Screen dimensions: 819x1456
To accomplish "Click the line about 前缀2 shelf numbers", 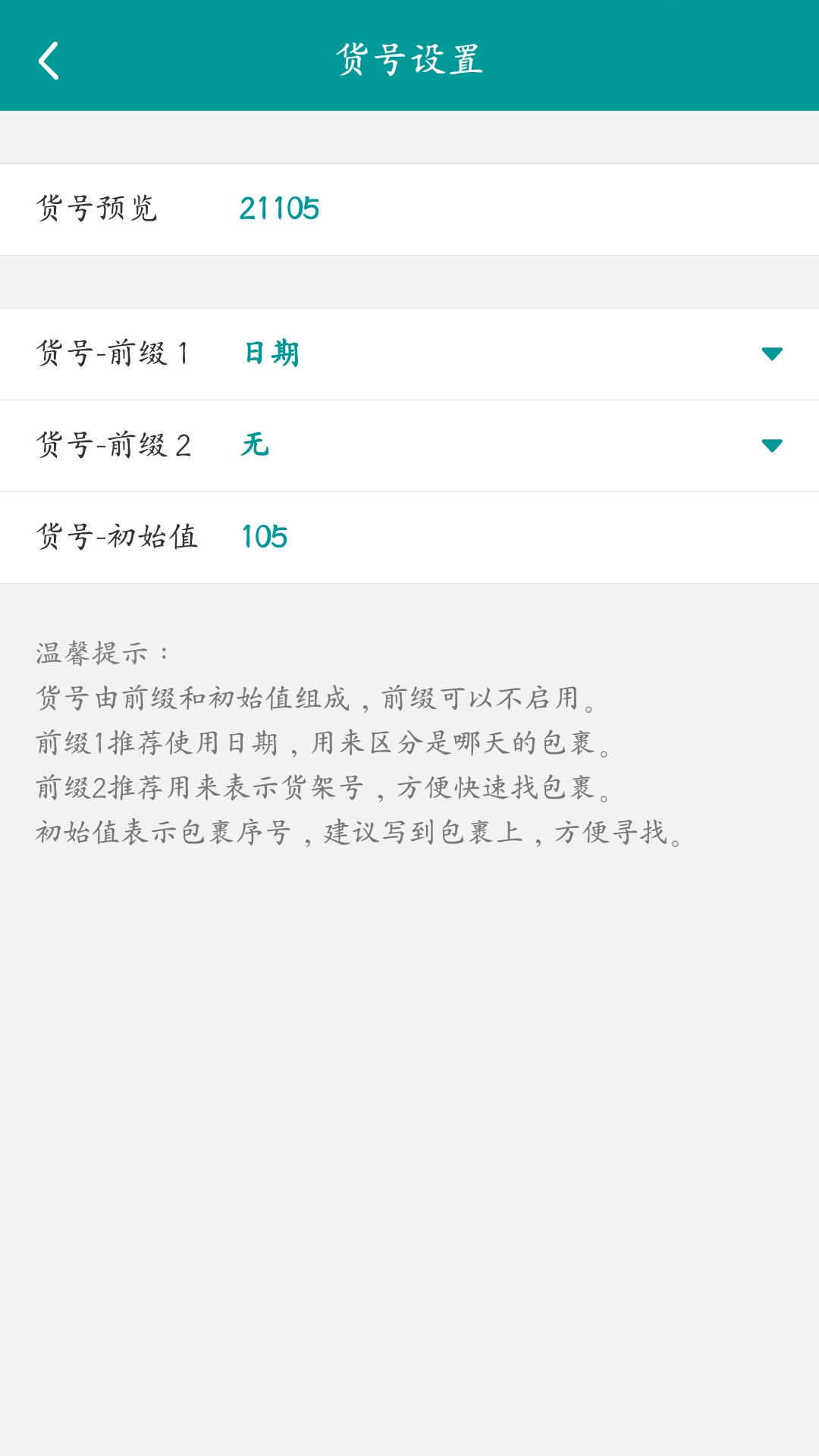I will (326, 789).
